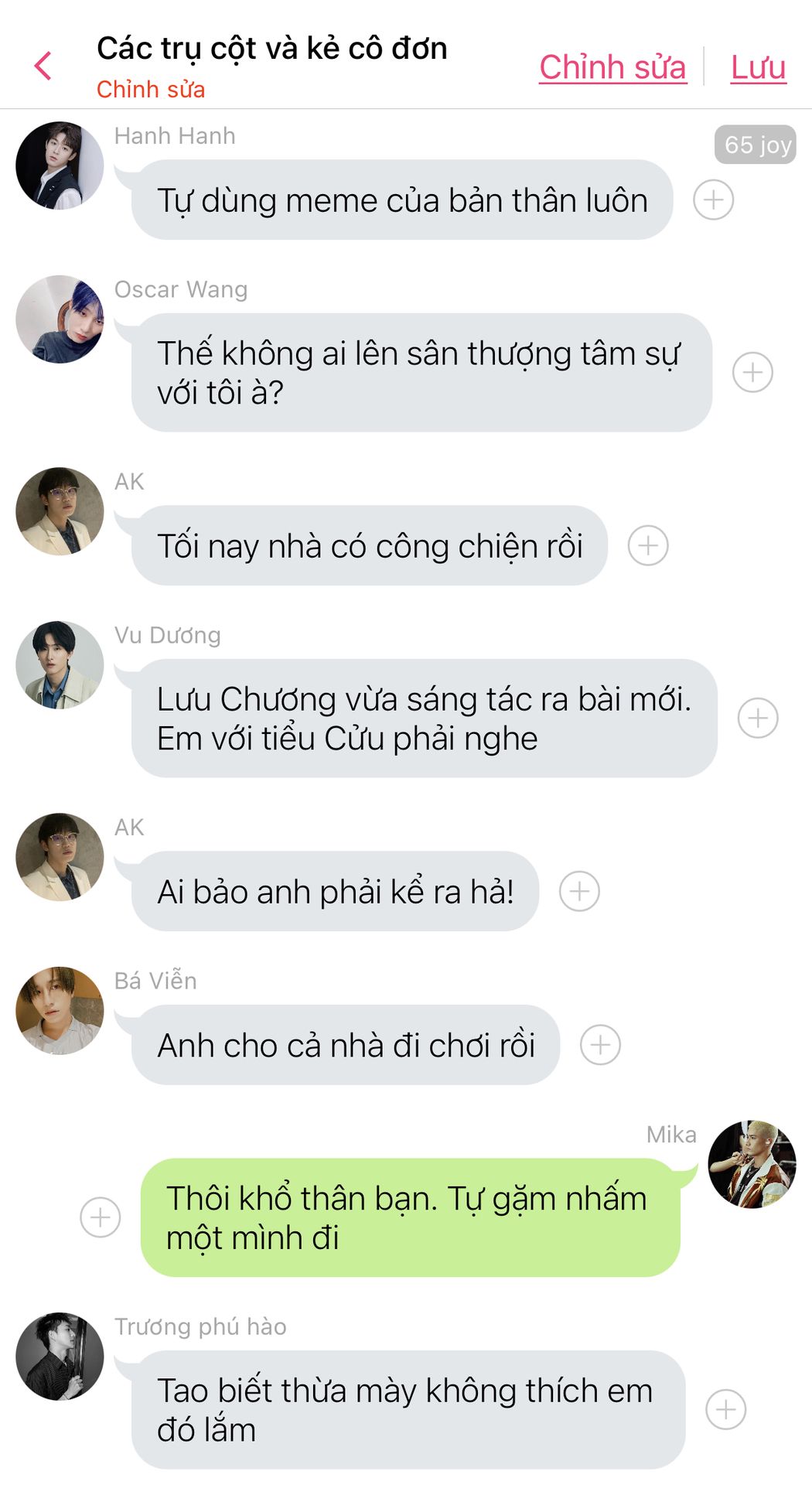Screen dimensions: 812x1485
Task: Tap the plus beside Vu Dương's message
Action: (758, 718)
